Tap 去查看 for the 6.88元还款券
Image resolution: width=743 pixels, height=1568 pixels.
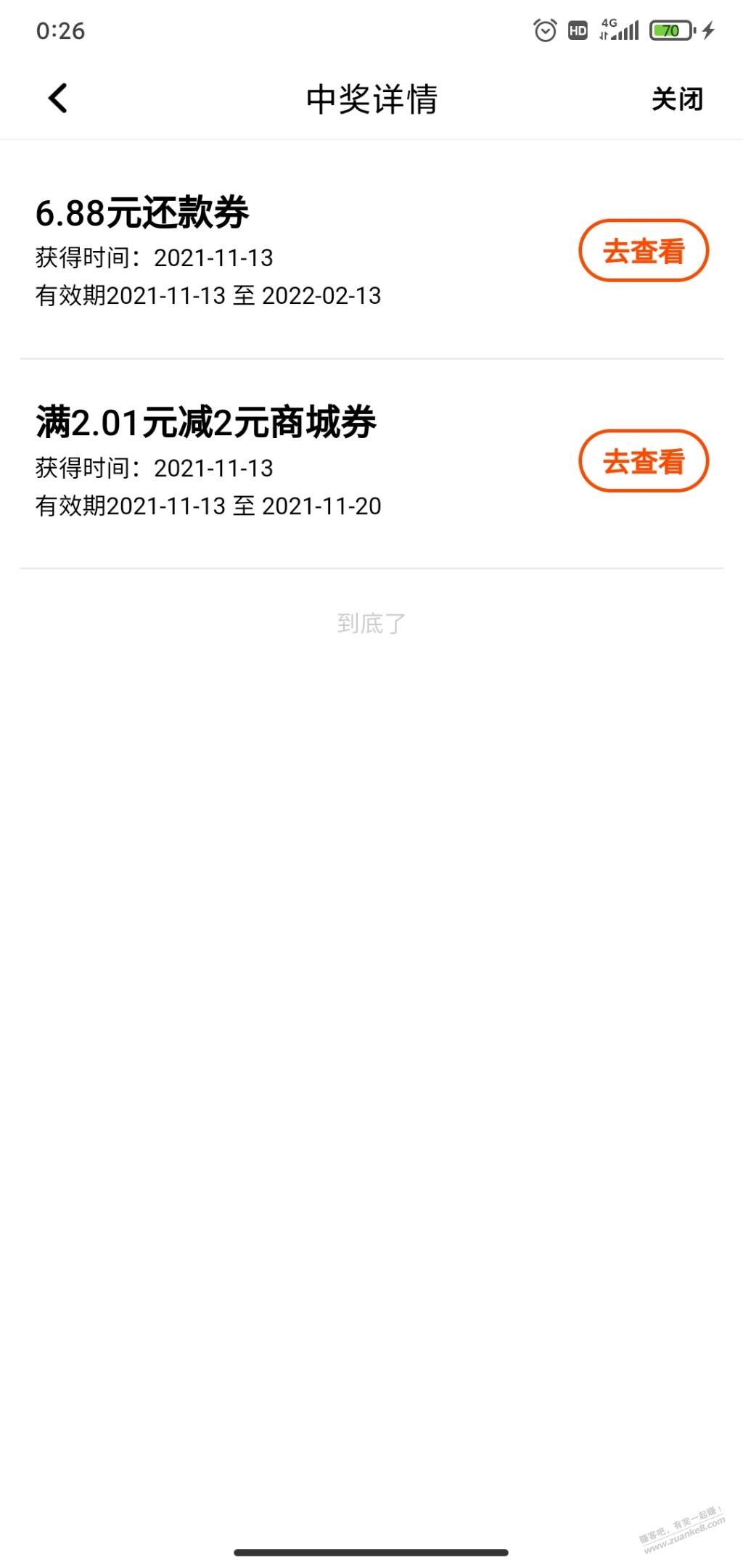point(643,251)
